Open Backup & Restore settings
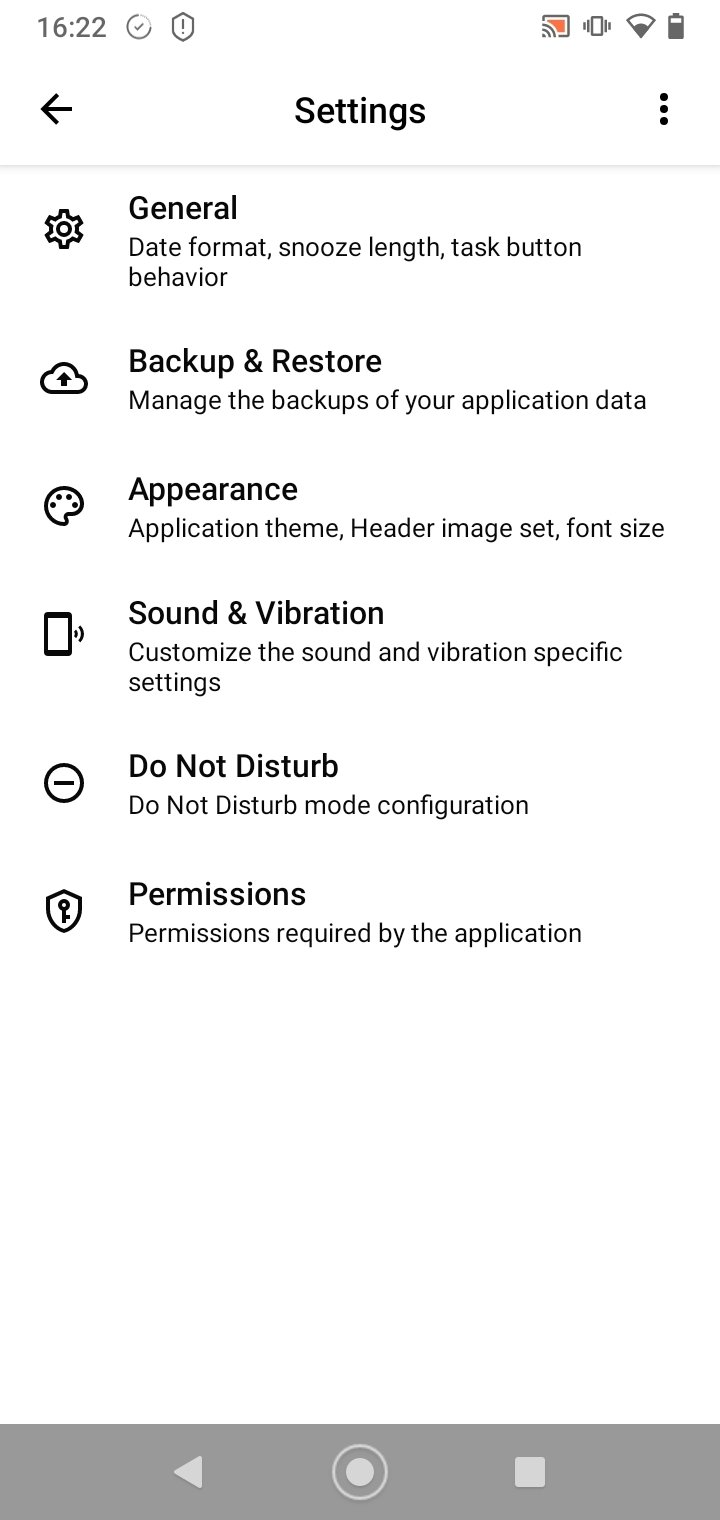The height and width of the screenshot is (1520, 720). point(360,380)
